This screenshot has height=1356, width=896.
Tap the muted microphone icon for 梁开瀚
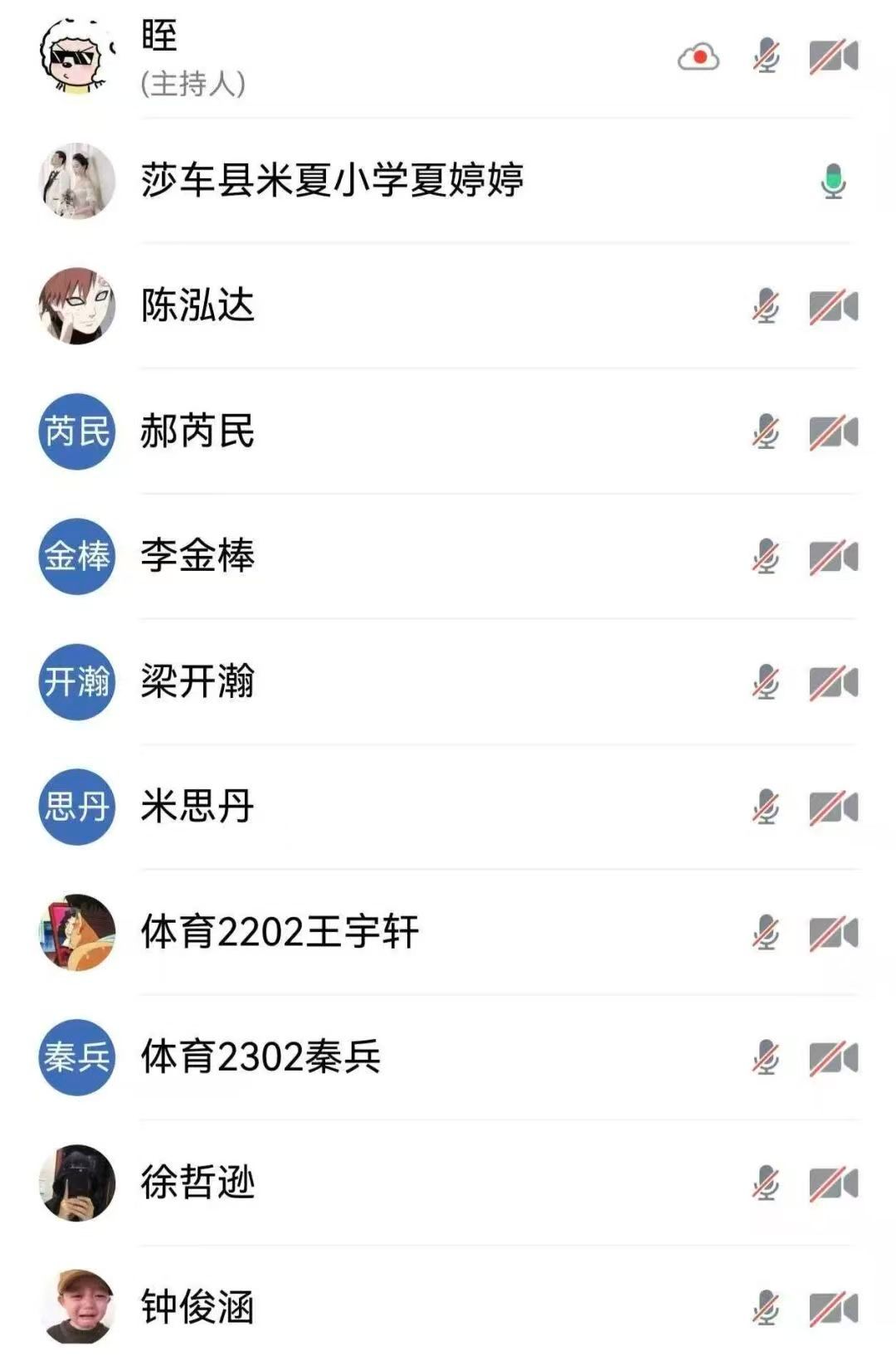(766, 682)
